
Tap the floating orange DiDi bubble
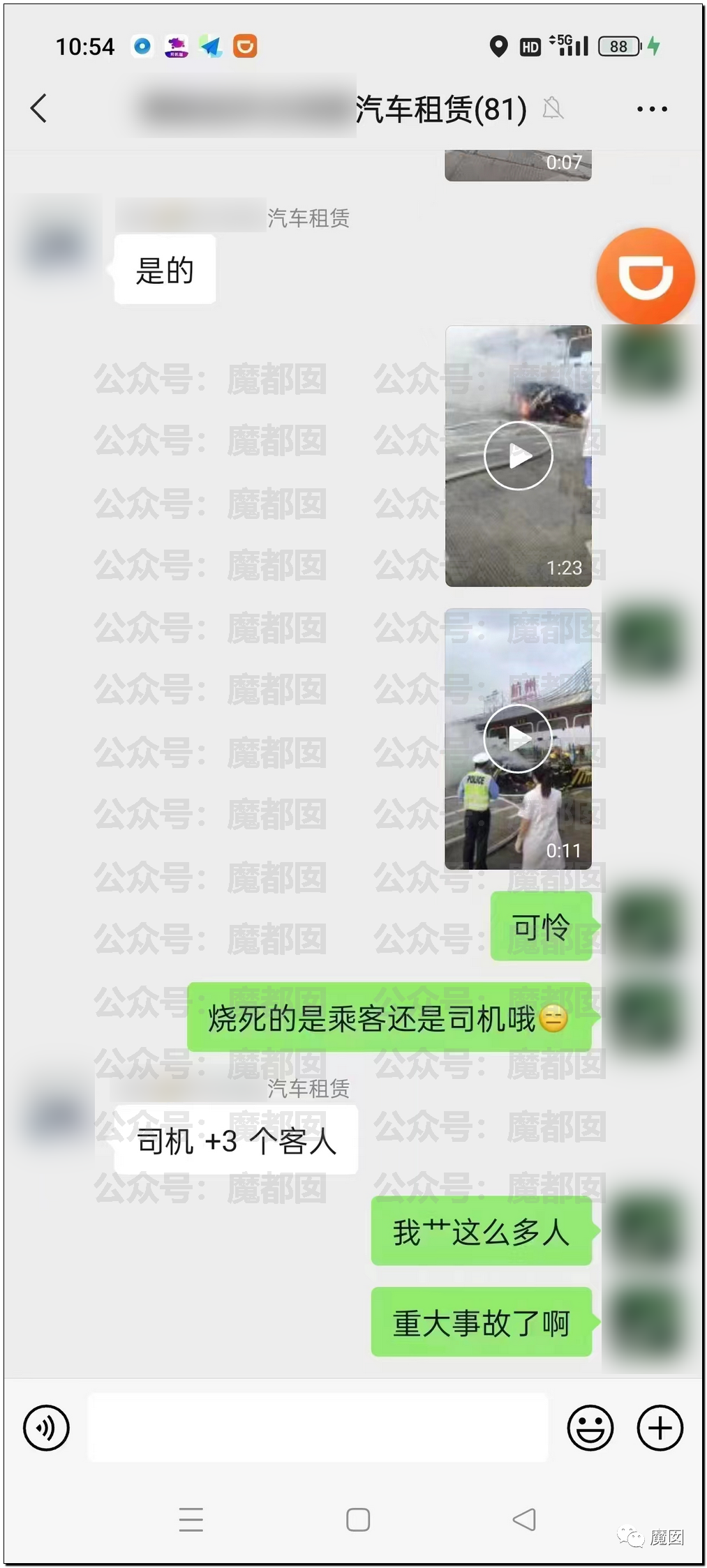click(645, 276)
